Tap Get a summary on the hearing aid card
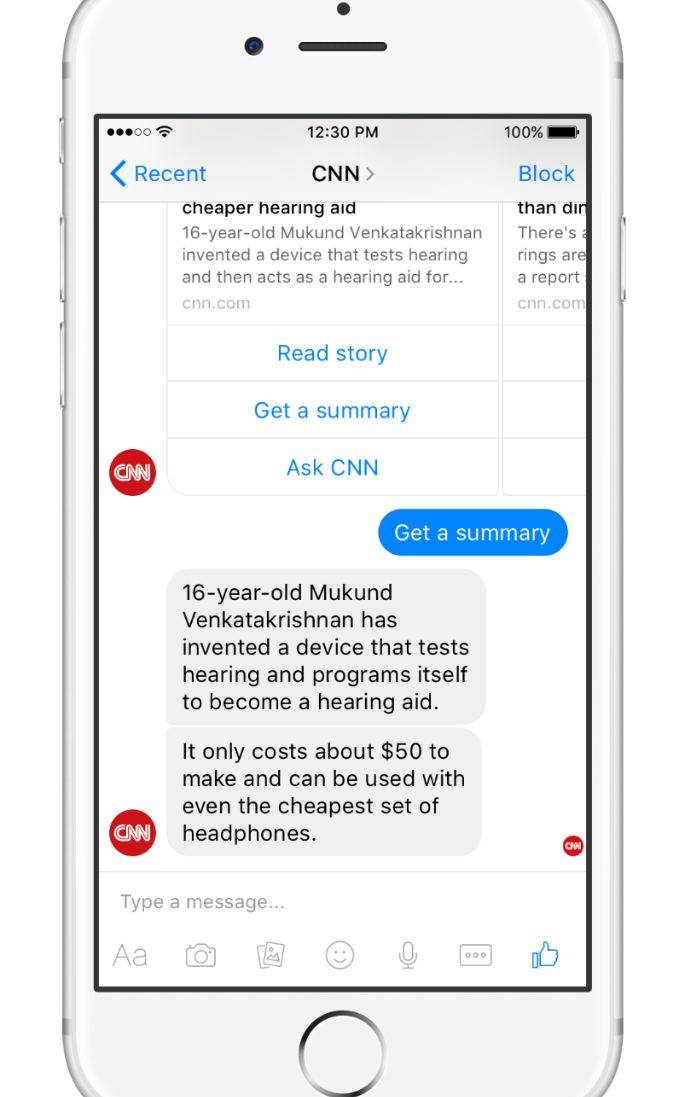Viewport: 685px width, 1097px height. click(332, 411)
